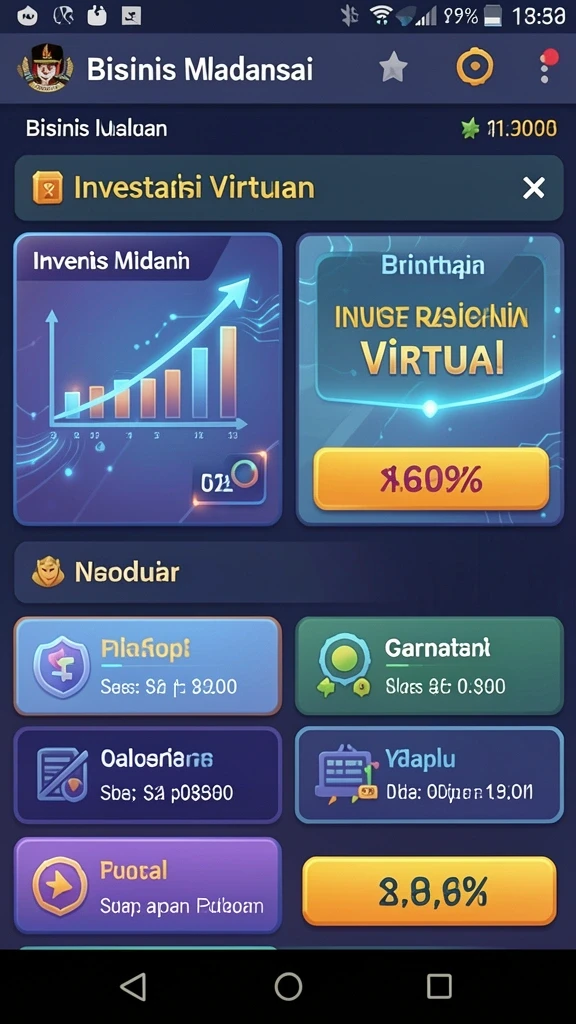Open the purple Puotal card
Screen dimensions: 576x1024
pos(148,886)
